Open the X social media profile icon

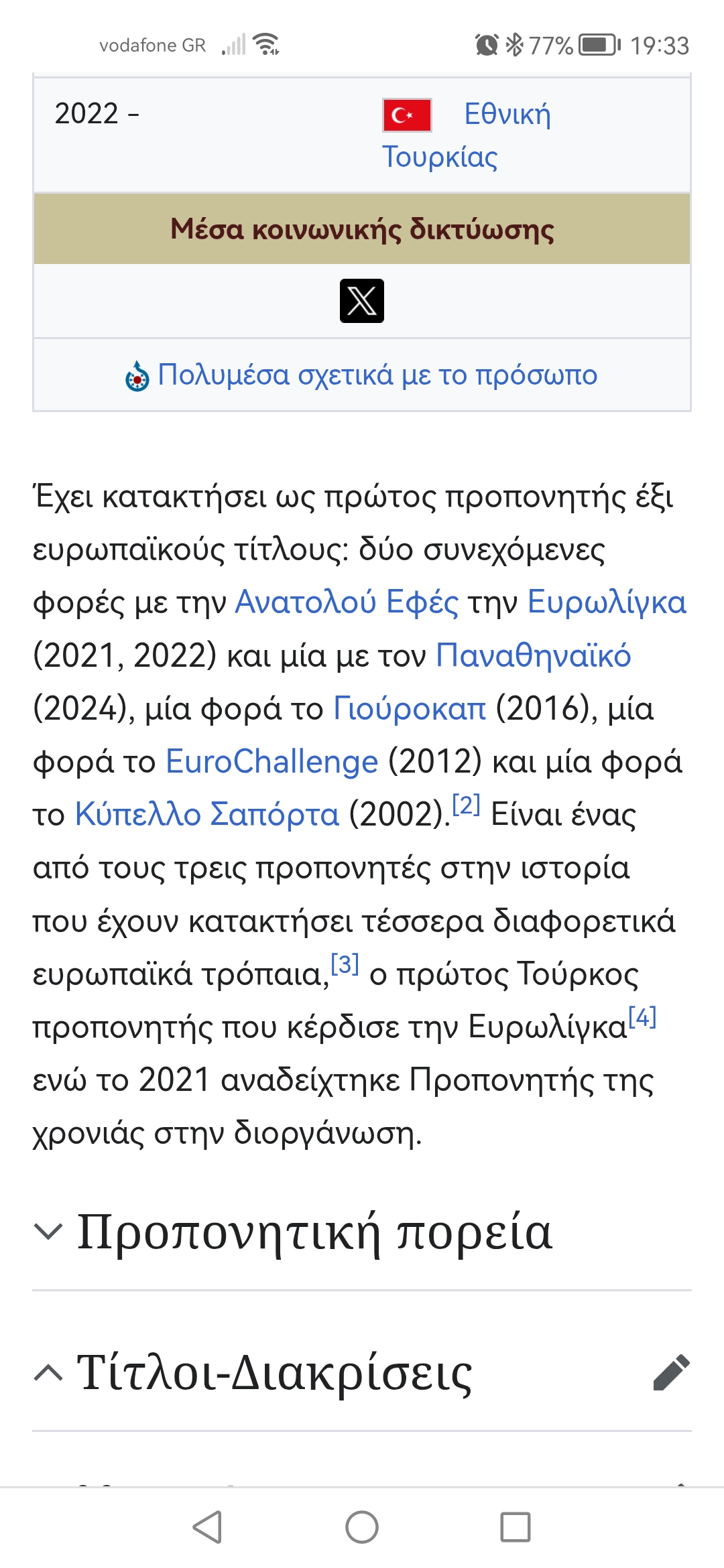click(361, 301)
